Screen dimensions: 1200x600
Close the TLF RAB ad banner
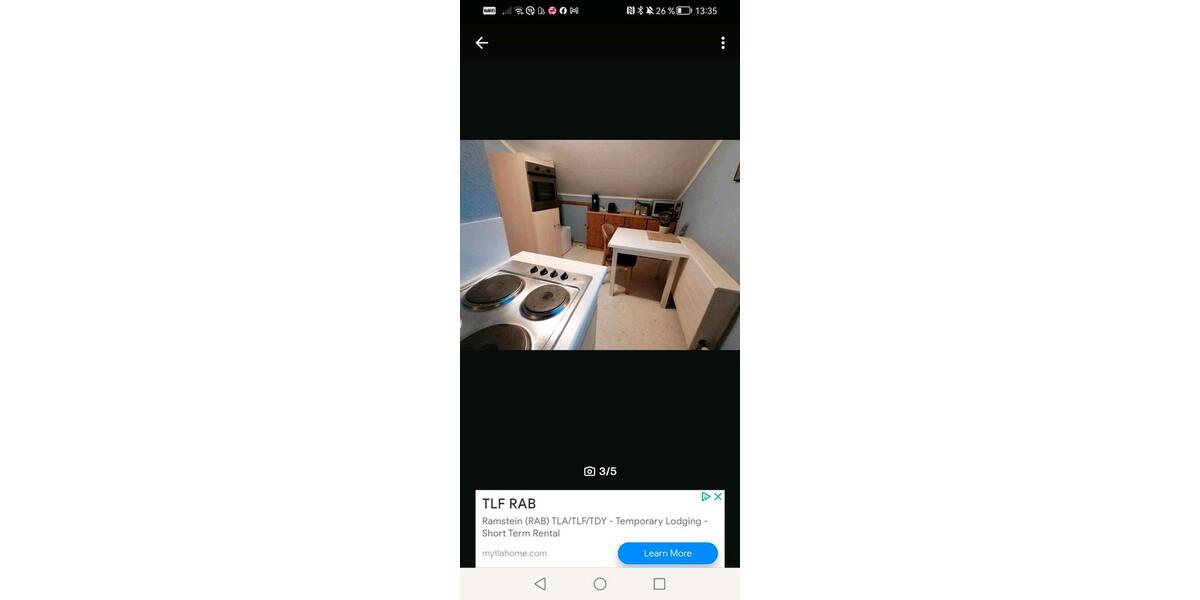click(718, 497)
